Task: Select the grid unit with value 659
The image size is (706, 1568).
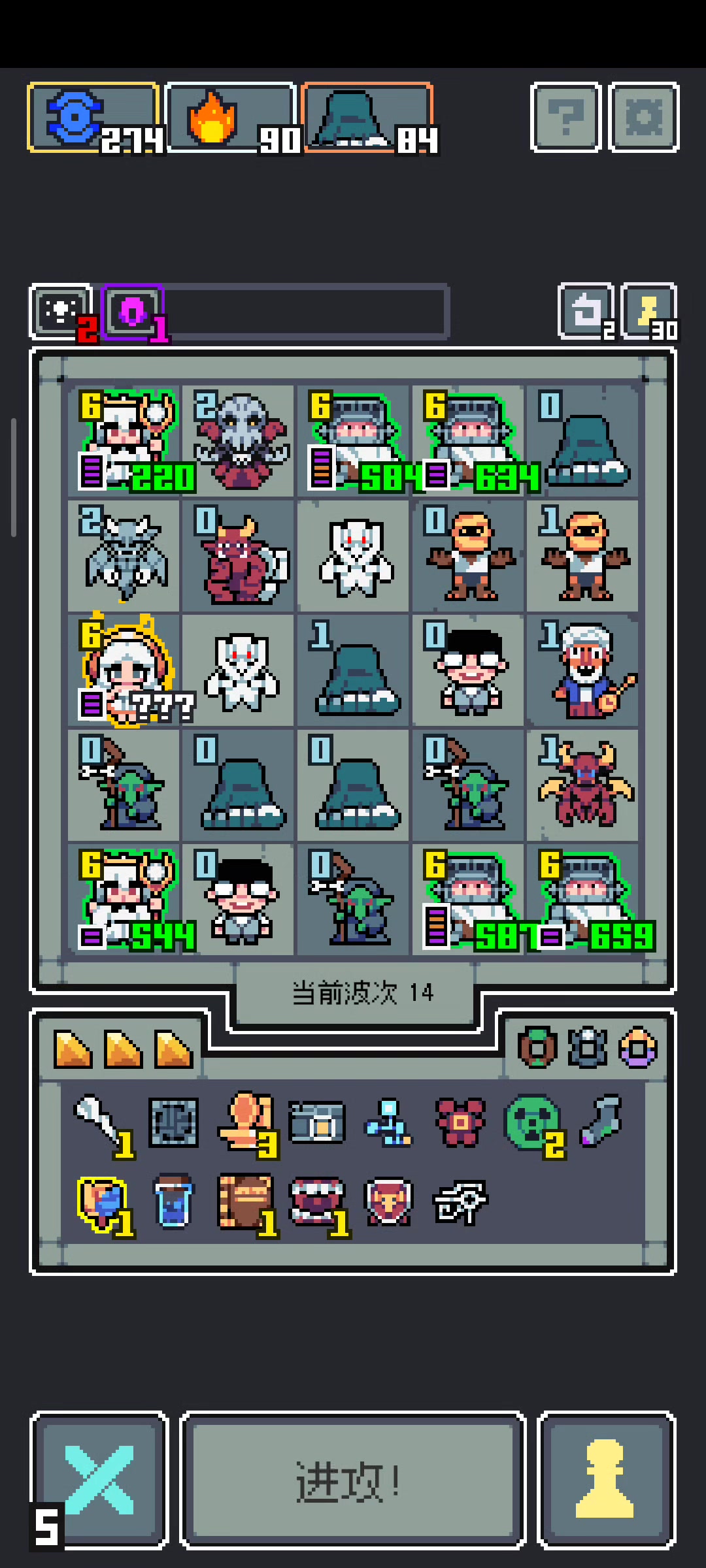Action: point(583,900)
